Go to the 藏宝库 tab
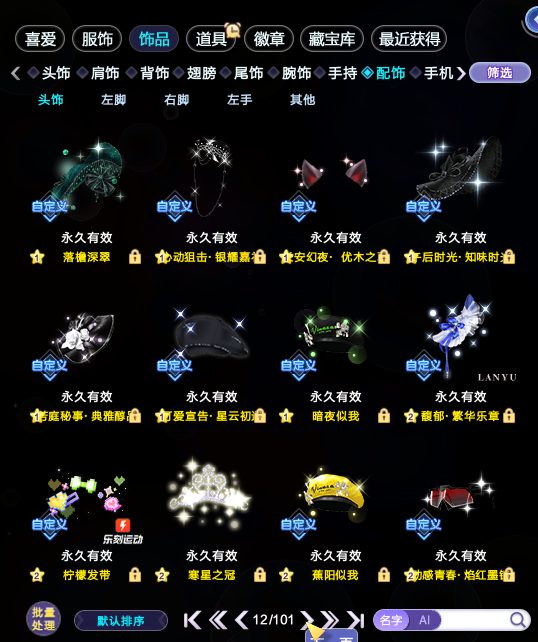This screenshot has height=642, width=538. 332,39
